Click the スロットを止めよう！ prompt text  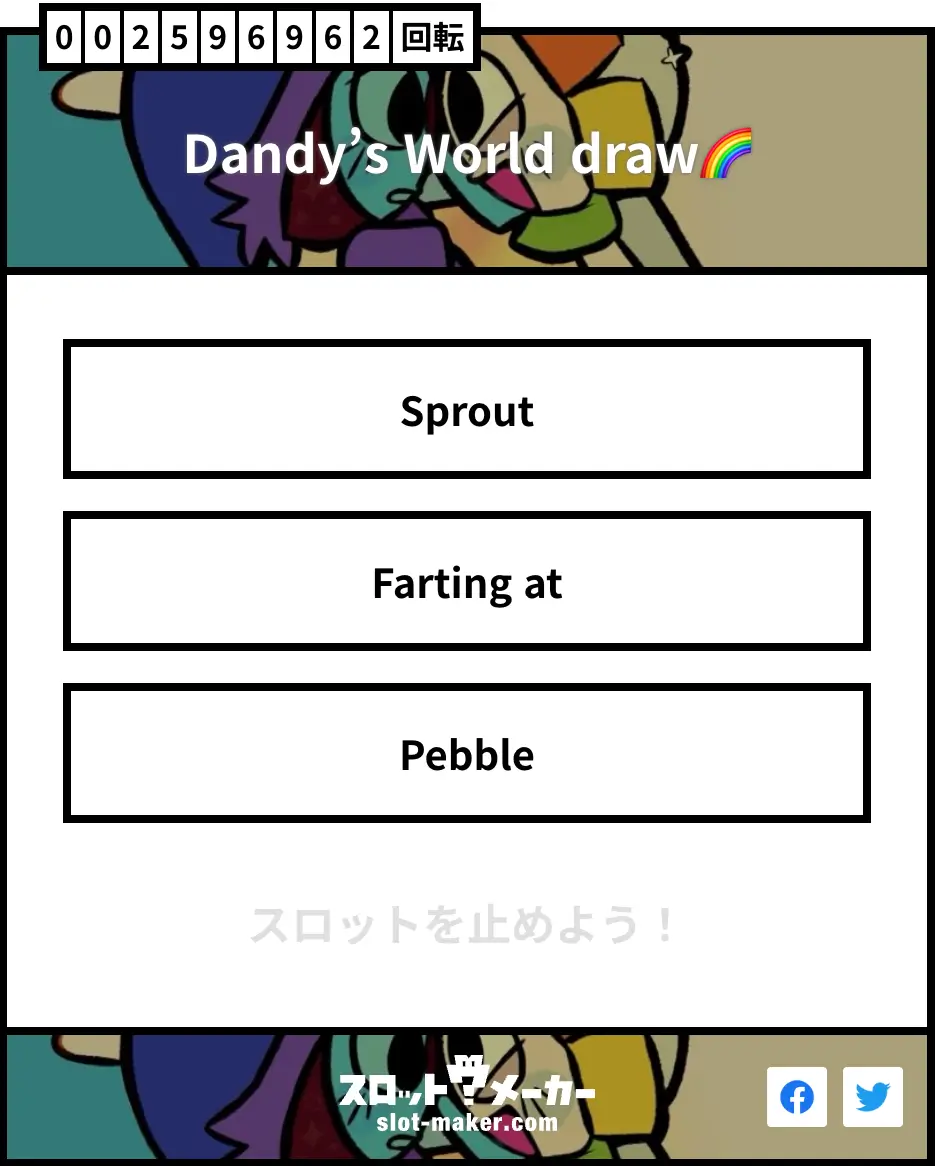pos(467,925)
